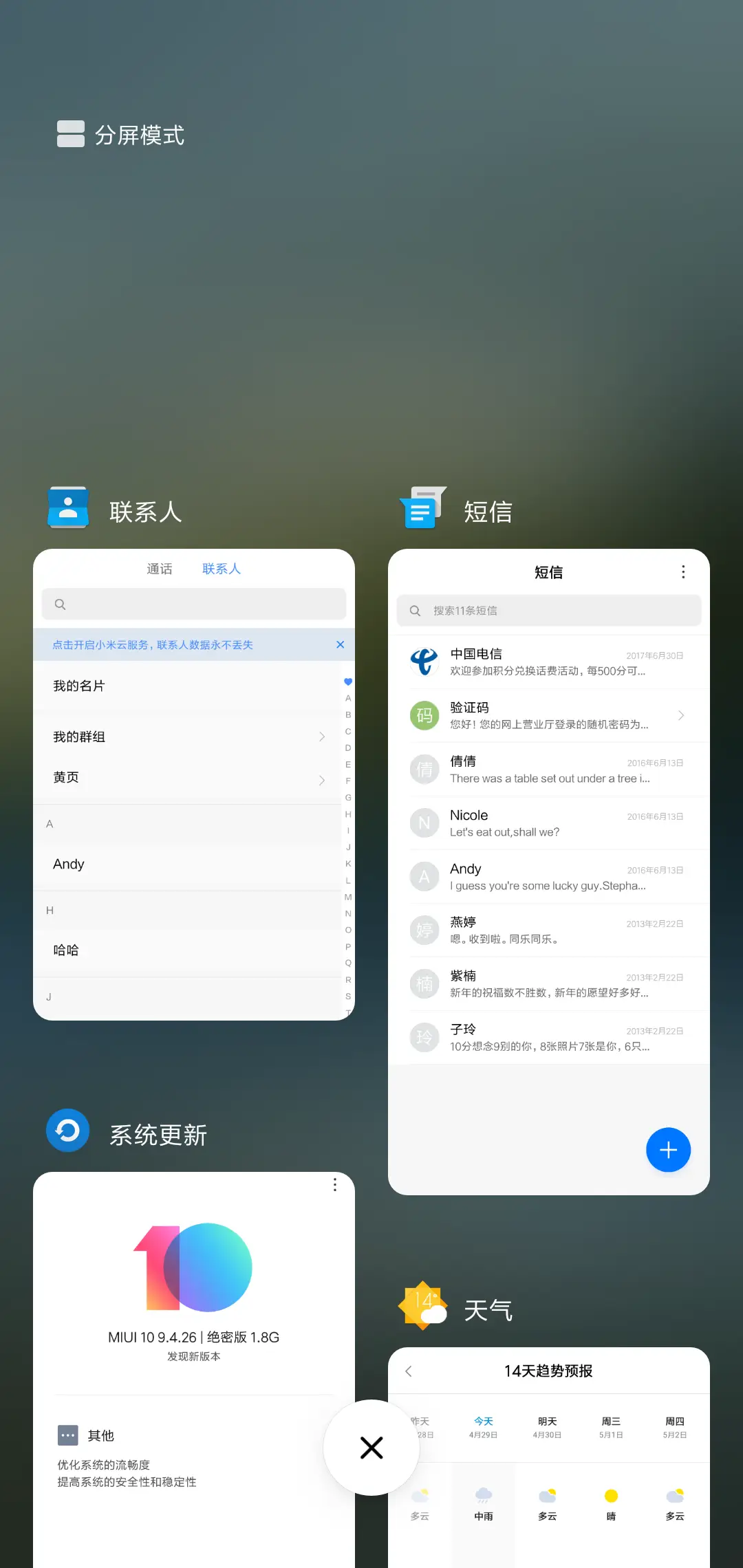
Task: Switch to the 通话 tab in Contacts
Action: [x=159, y=568]
